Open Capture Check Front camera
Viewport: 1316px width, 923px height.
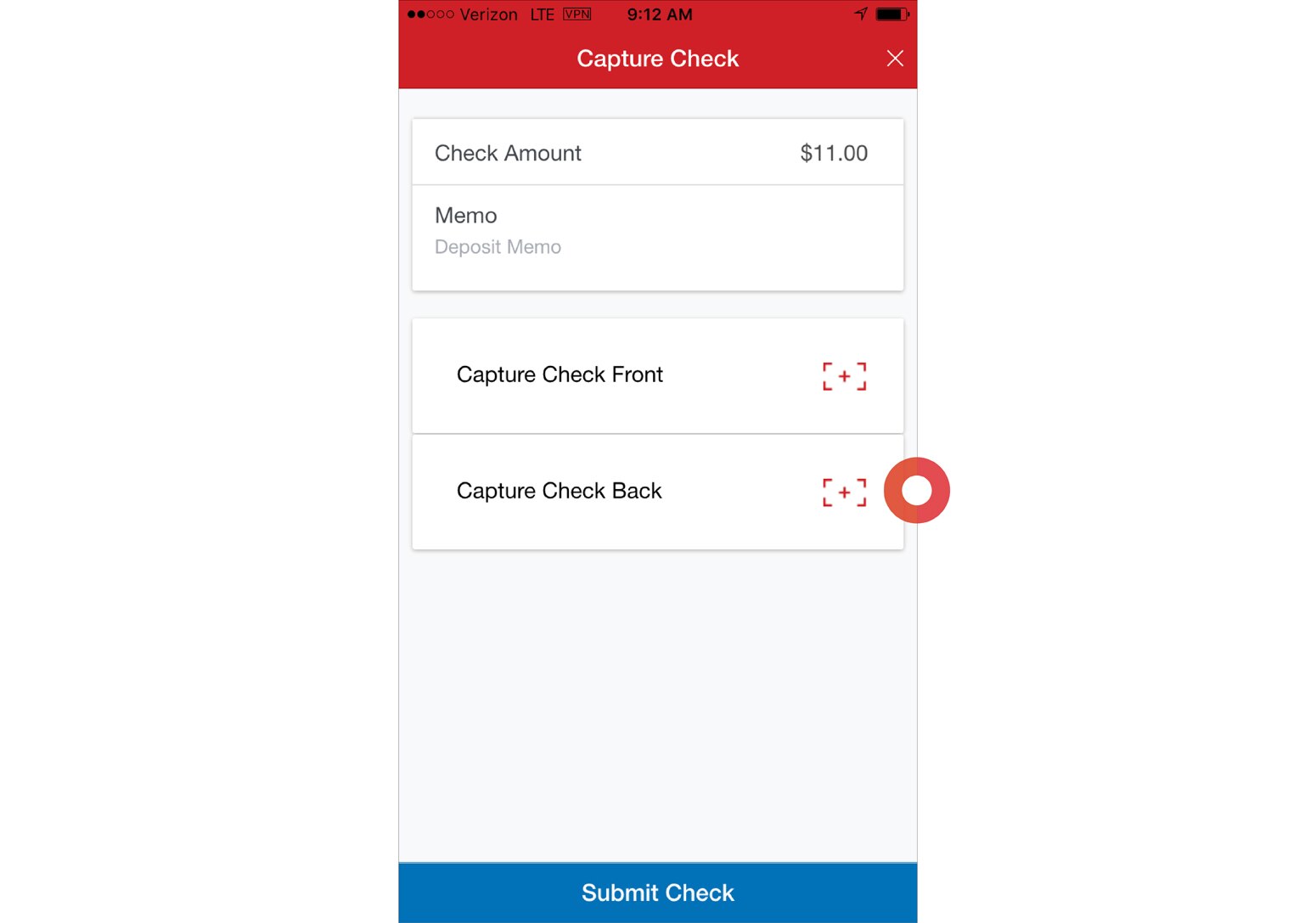tap(843, 376)
